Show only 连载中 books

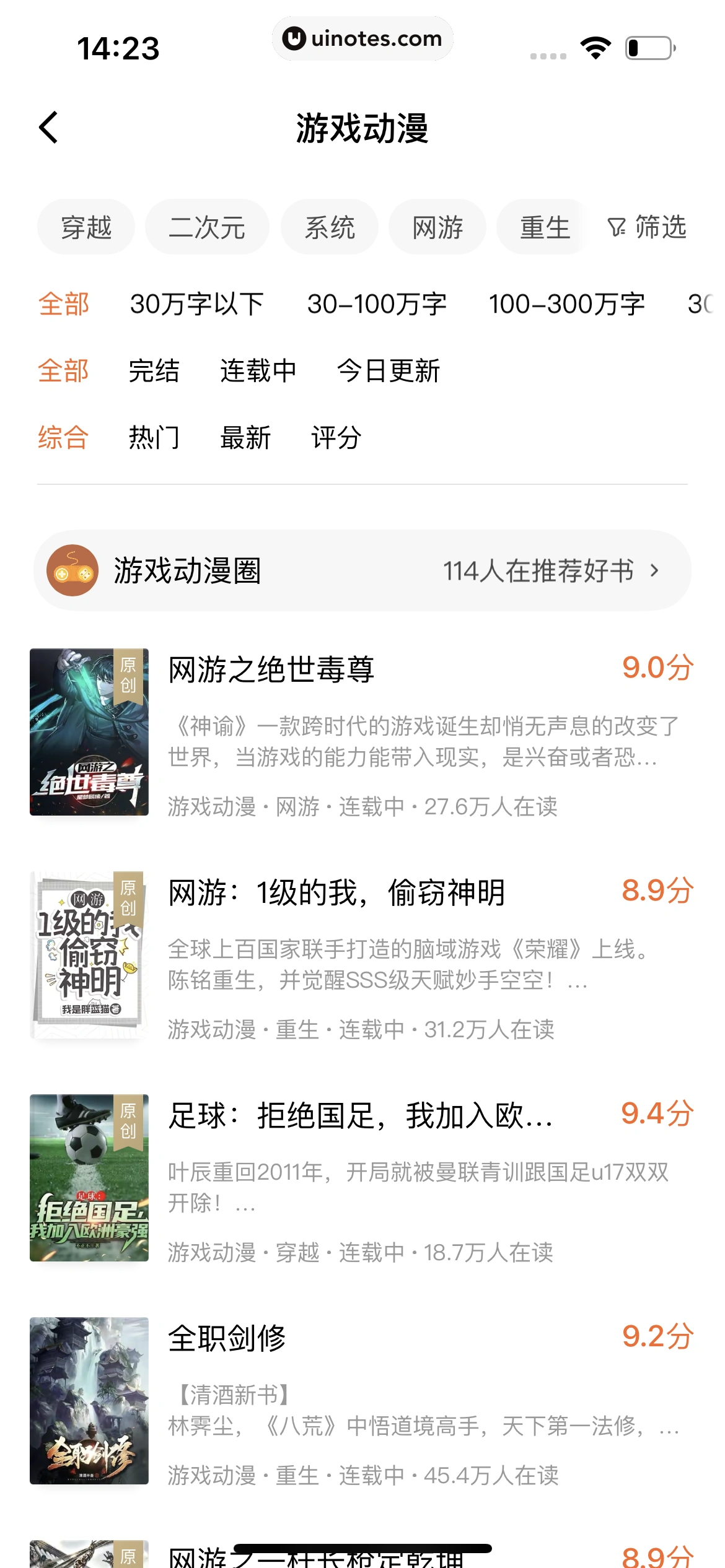(258, 371)
